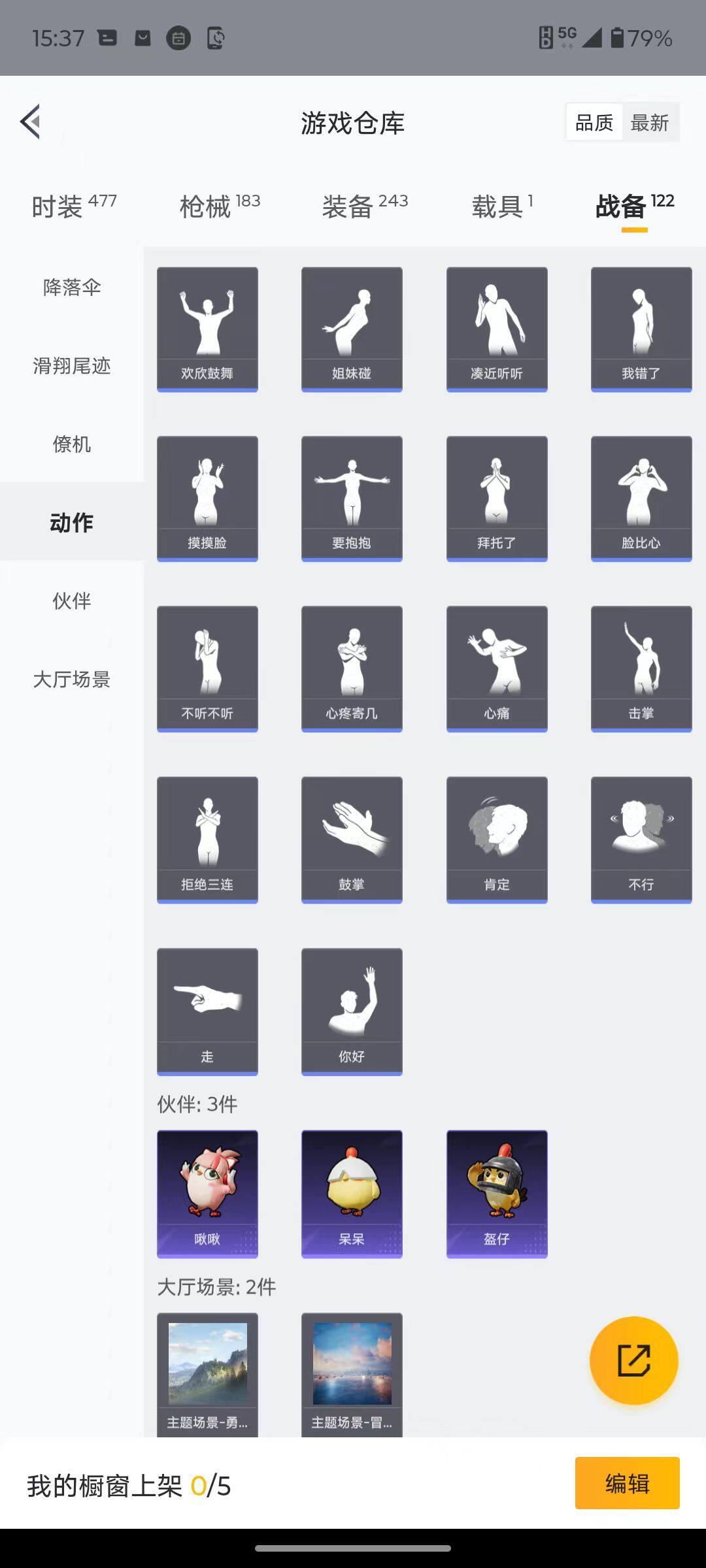Select the 鼓掌 clapping action
The height and width of the screenshot is (1568, 706).
point(352,839)
